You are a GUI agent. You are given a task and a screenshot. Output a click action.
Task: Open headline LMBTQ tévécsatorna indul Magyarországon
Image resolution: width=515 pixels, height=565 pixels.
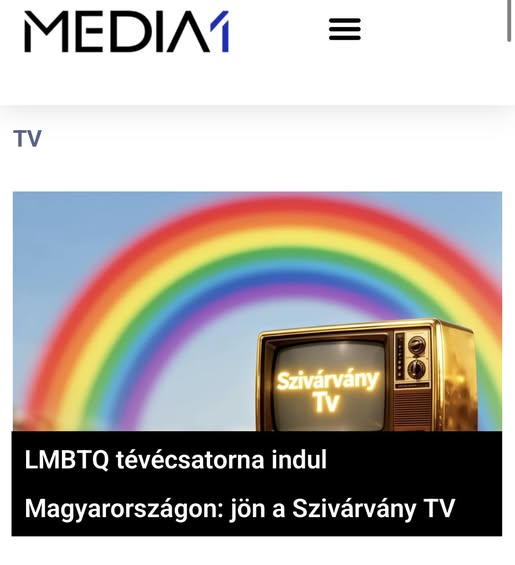[240, 484]
